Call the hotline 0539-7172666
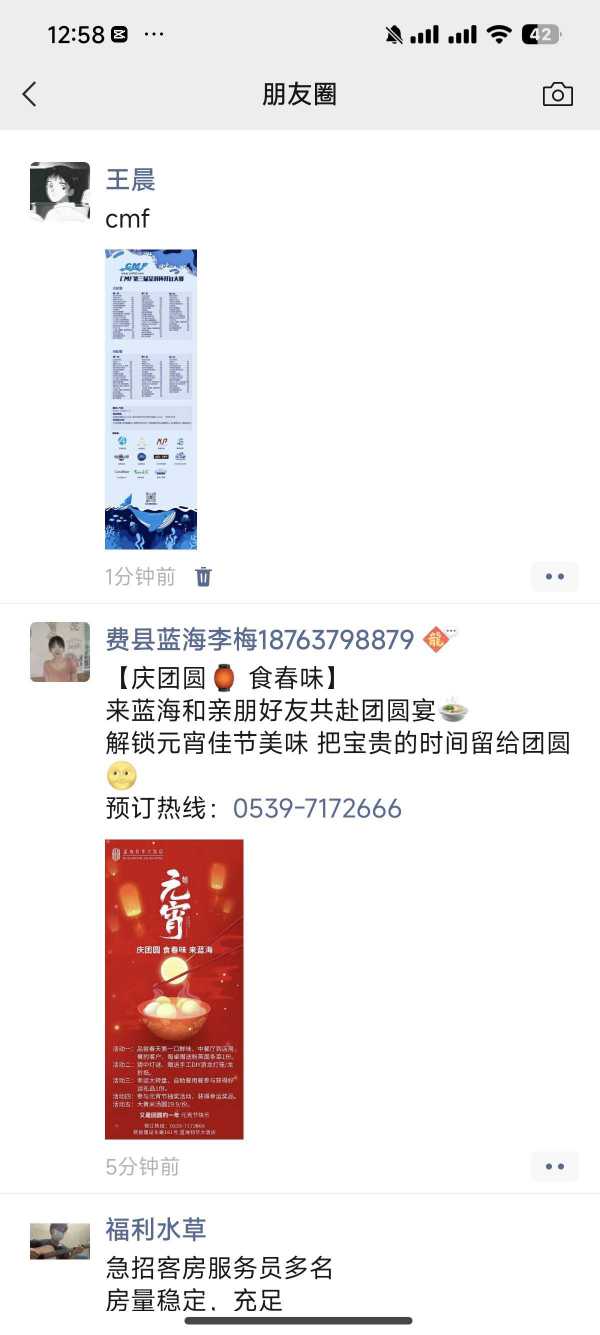Screen dimensions: 600x1335 [317, 808]
